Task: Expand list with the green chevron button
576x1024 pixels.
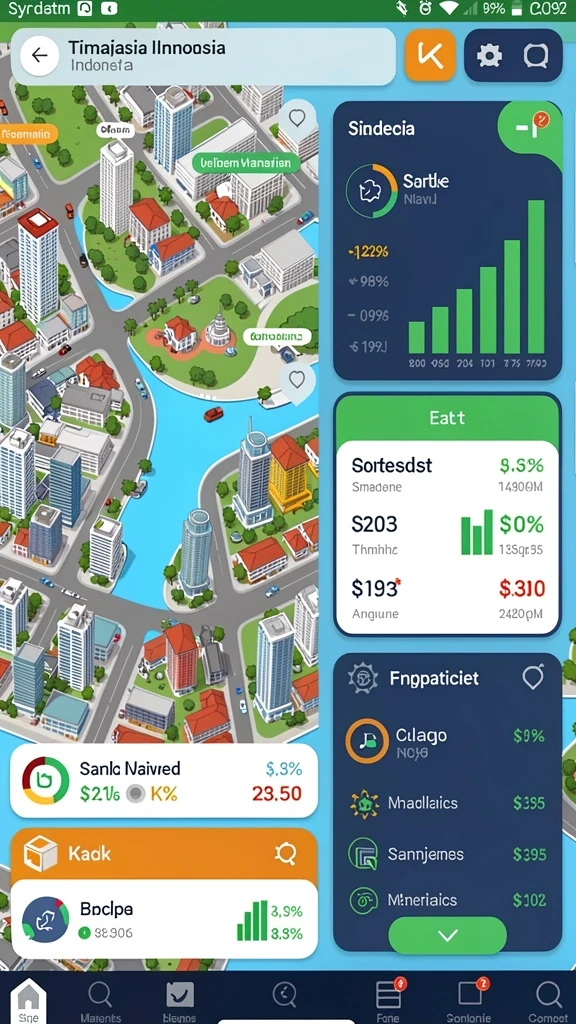Action: tap(447, 935)
